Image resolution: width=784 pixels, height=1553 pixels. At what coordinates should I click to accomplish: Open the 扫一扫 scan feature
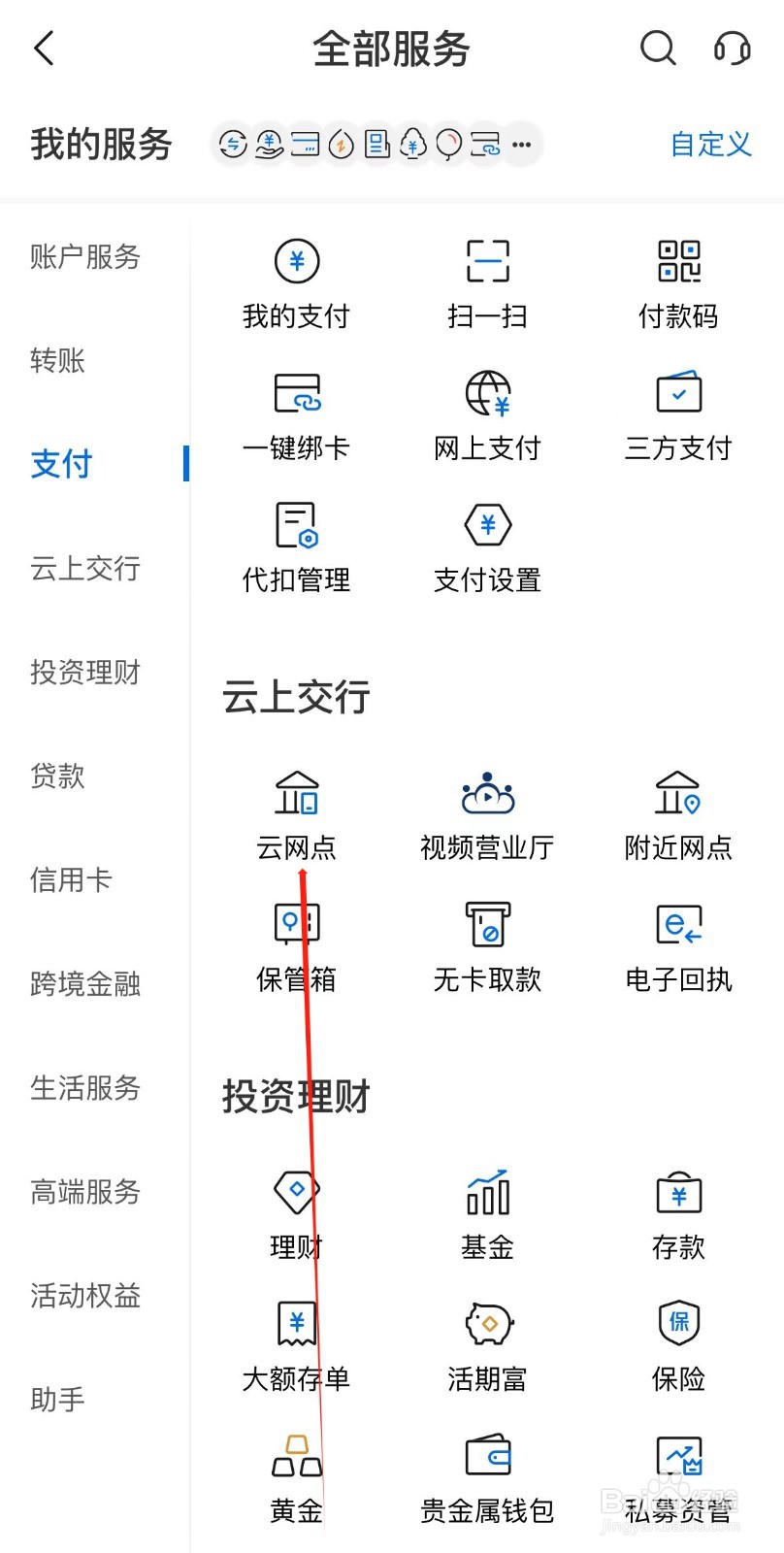(486, 281)
